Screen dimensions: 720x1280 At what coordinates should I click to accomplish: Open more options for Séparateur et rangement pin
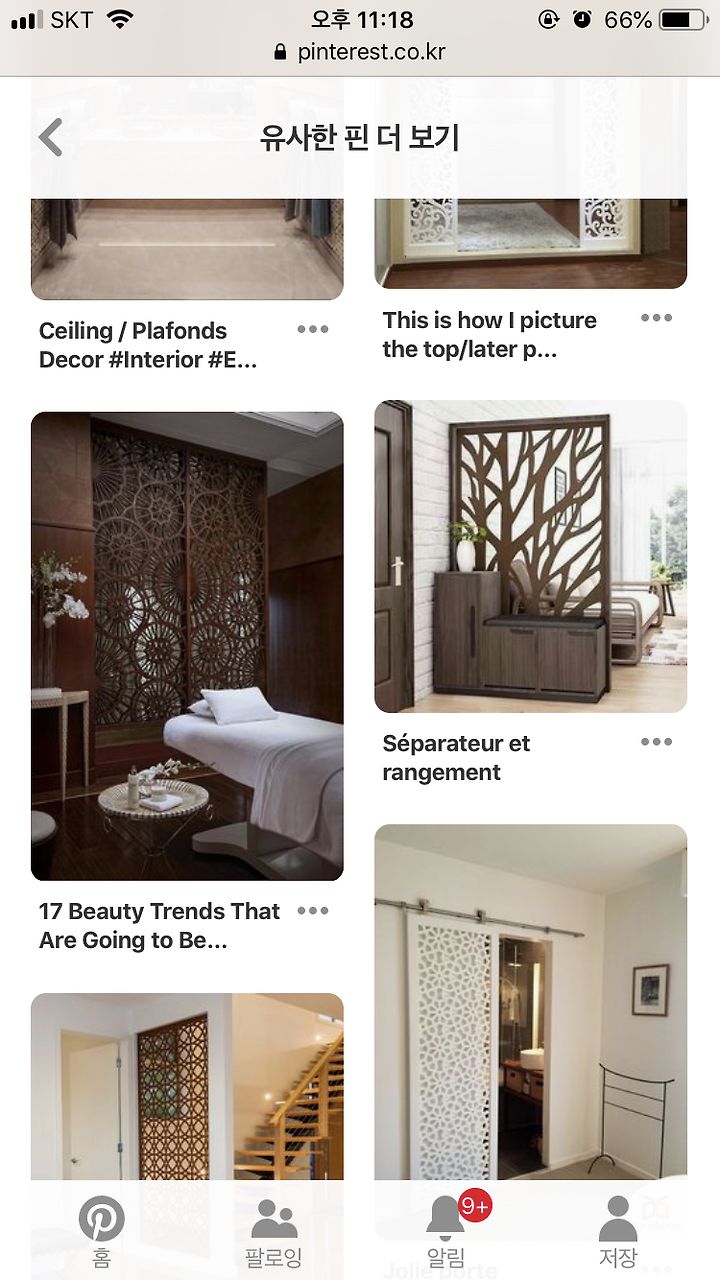pos(656,741)
